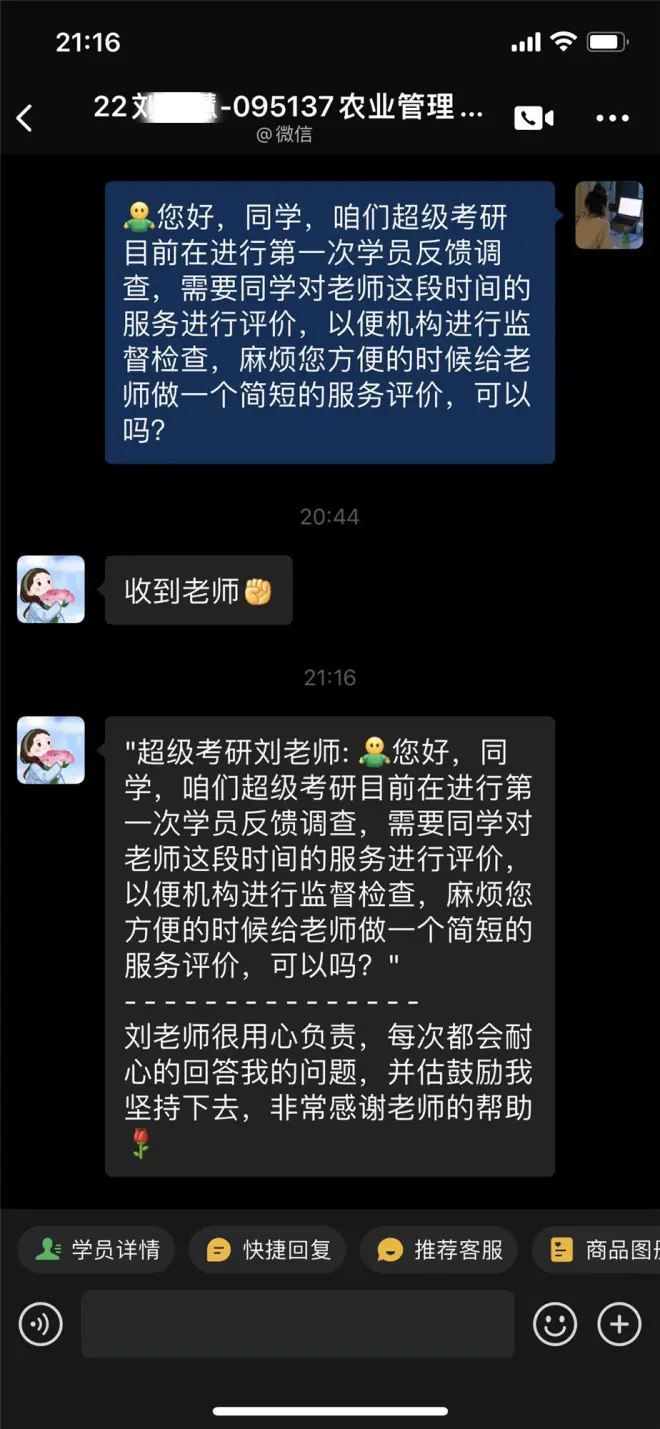Open my own profile avatar
The image size is (660, 1429).
(609, 215)
